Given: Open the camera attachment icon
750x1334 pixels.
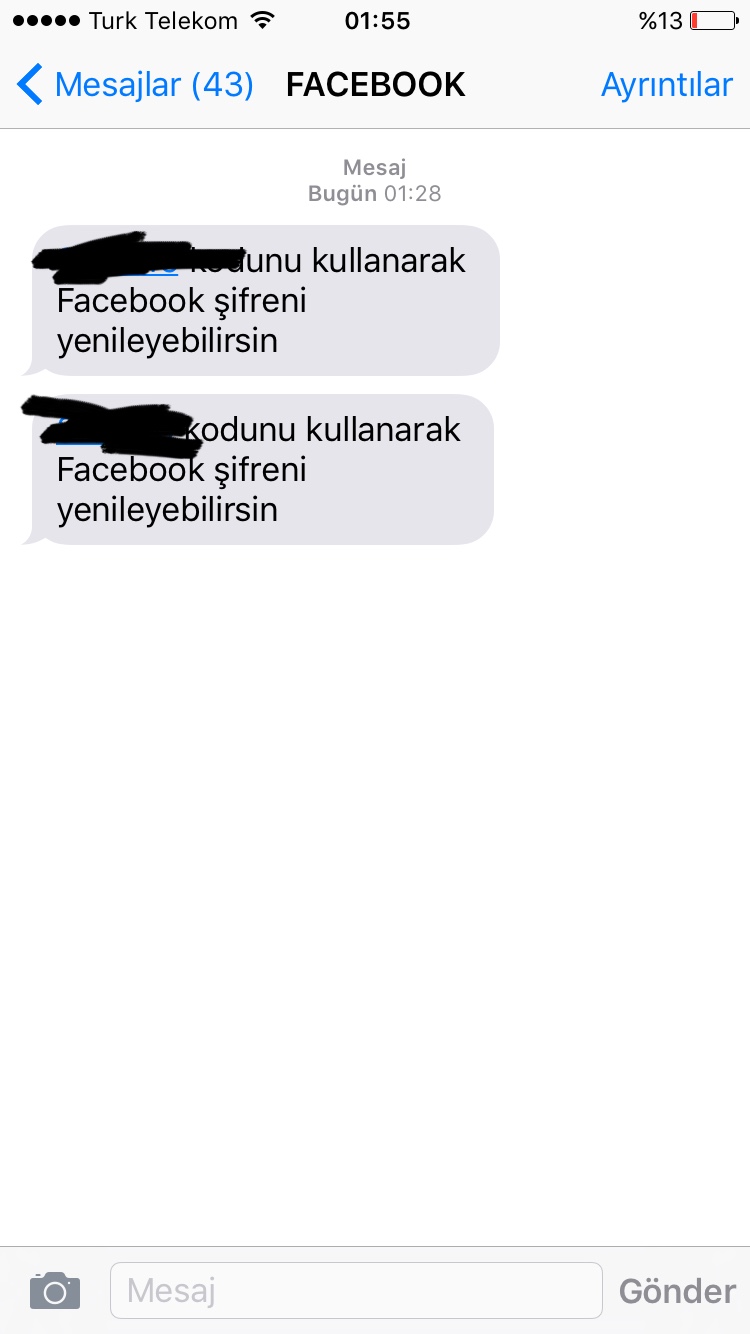Looking at the screenshot, I should click(x=55, y=1290).
